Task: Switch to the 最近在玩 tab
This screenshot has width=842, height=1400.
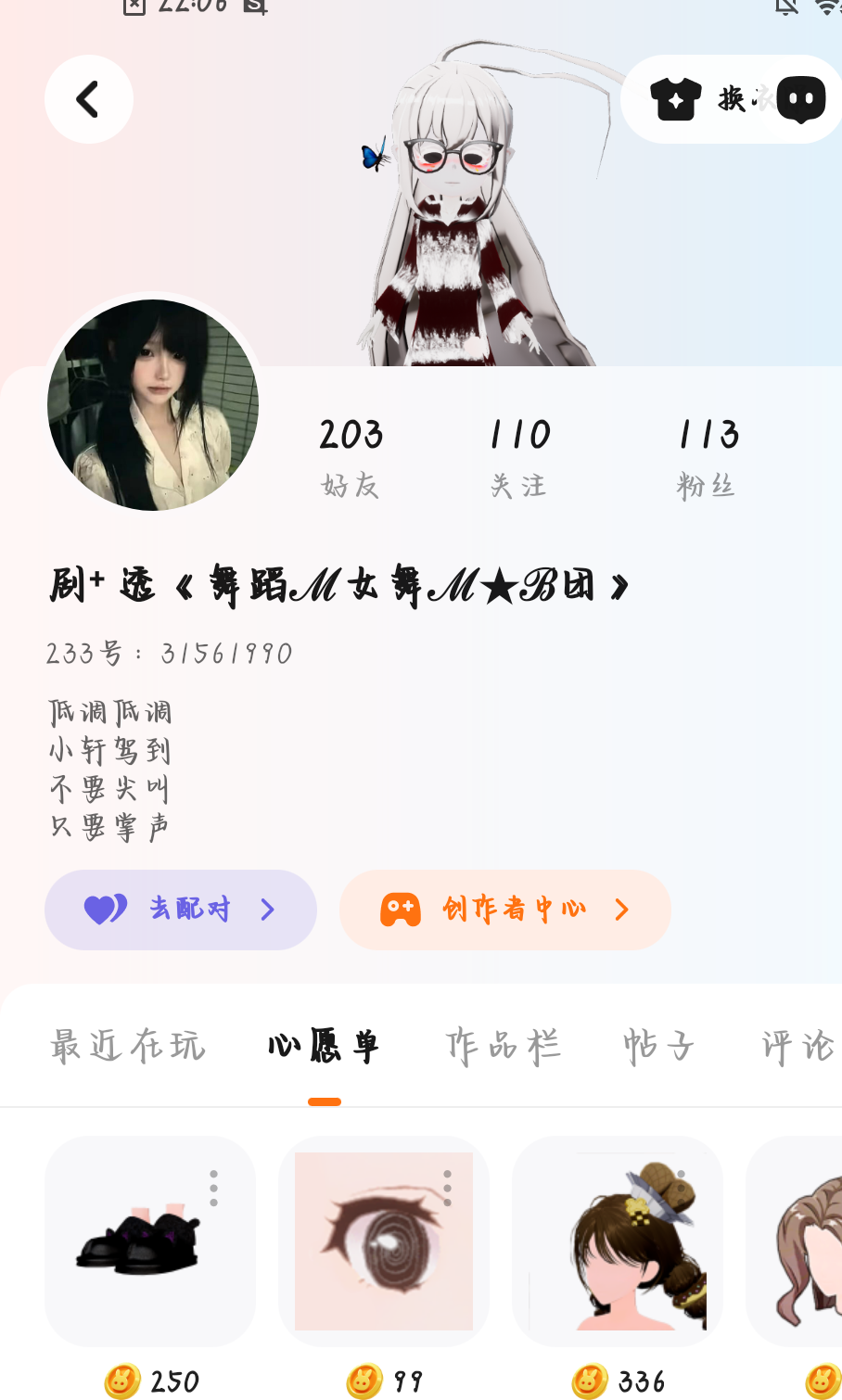Action: [127, 1046]
